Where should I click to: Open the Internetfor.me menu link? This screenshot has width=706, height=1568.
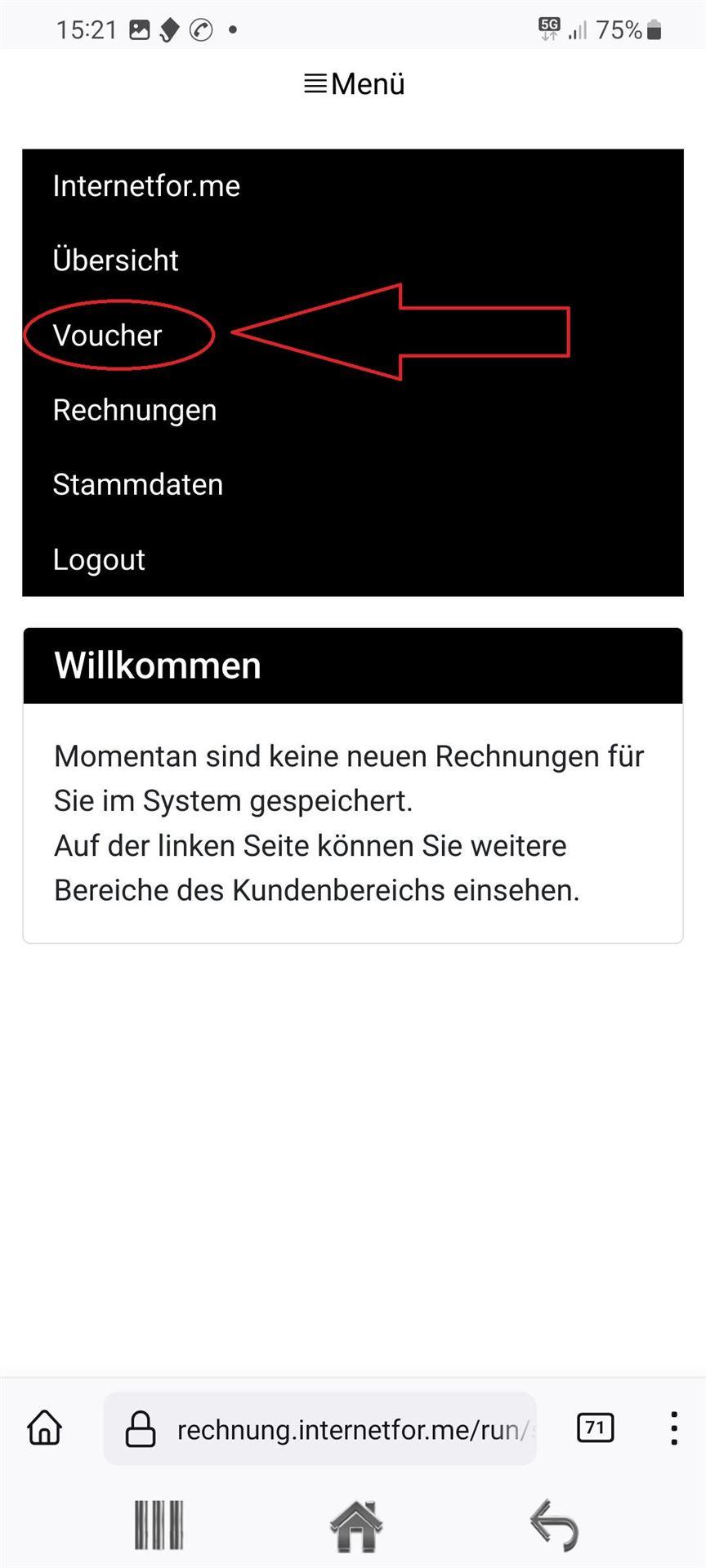pos(146,186)
